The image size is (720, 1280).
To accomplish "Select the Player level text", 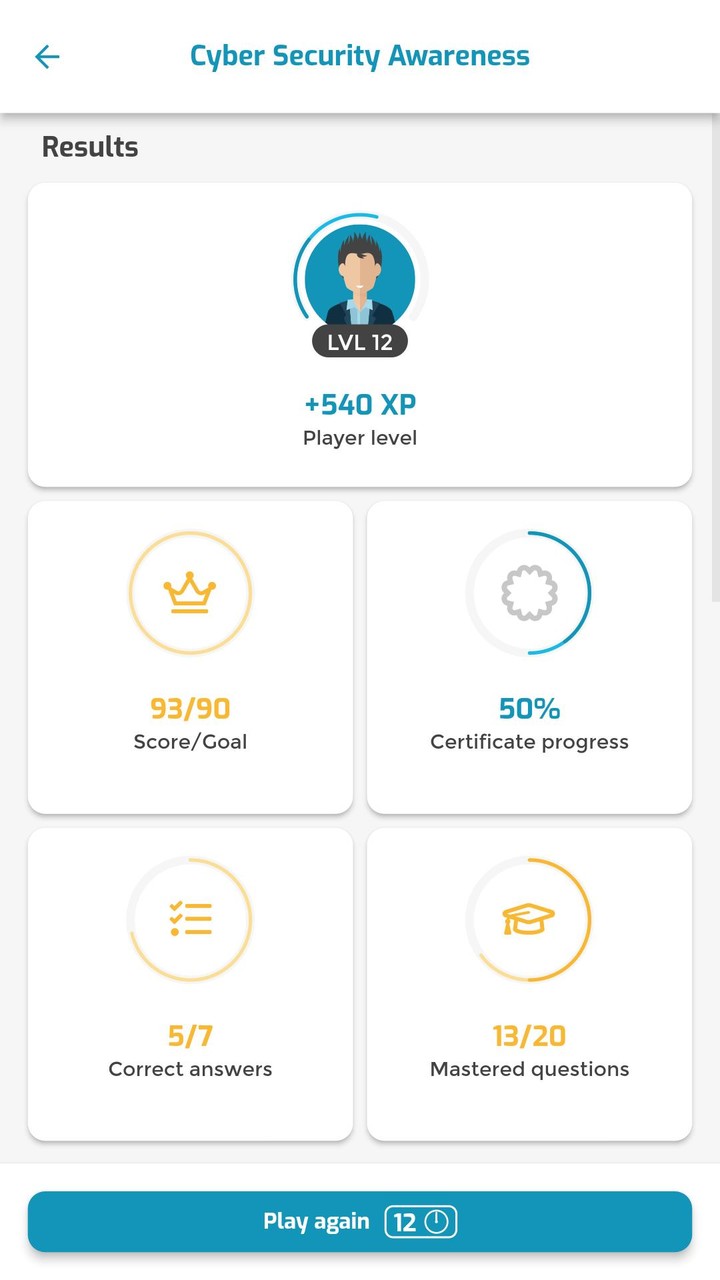I will (360, 437).
